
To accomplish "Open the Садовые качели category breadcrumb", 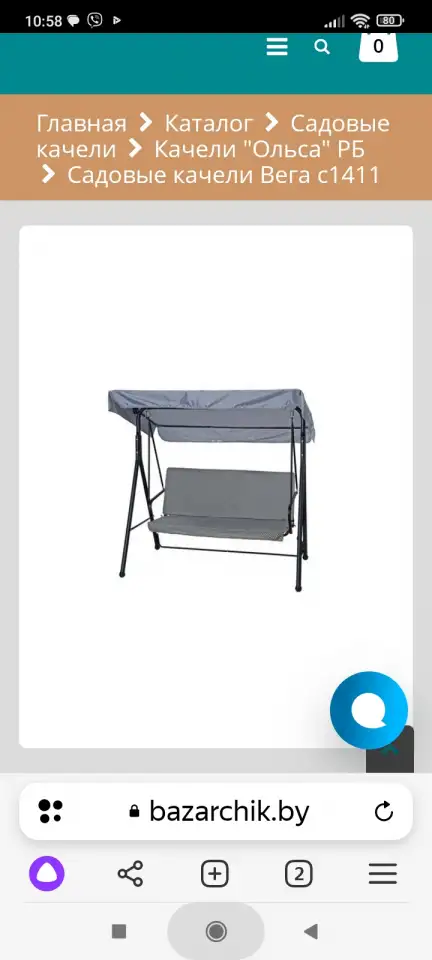I will point(213,136).
